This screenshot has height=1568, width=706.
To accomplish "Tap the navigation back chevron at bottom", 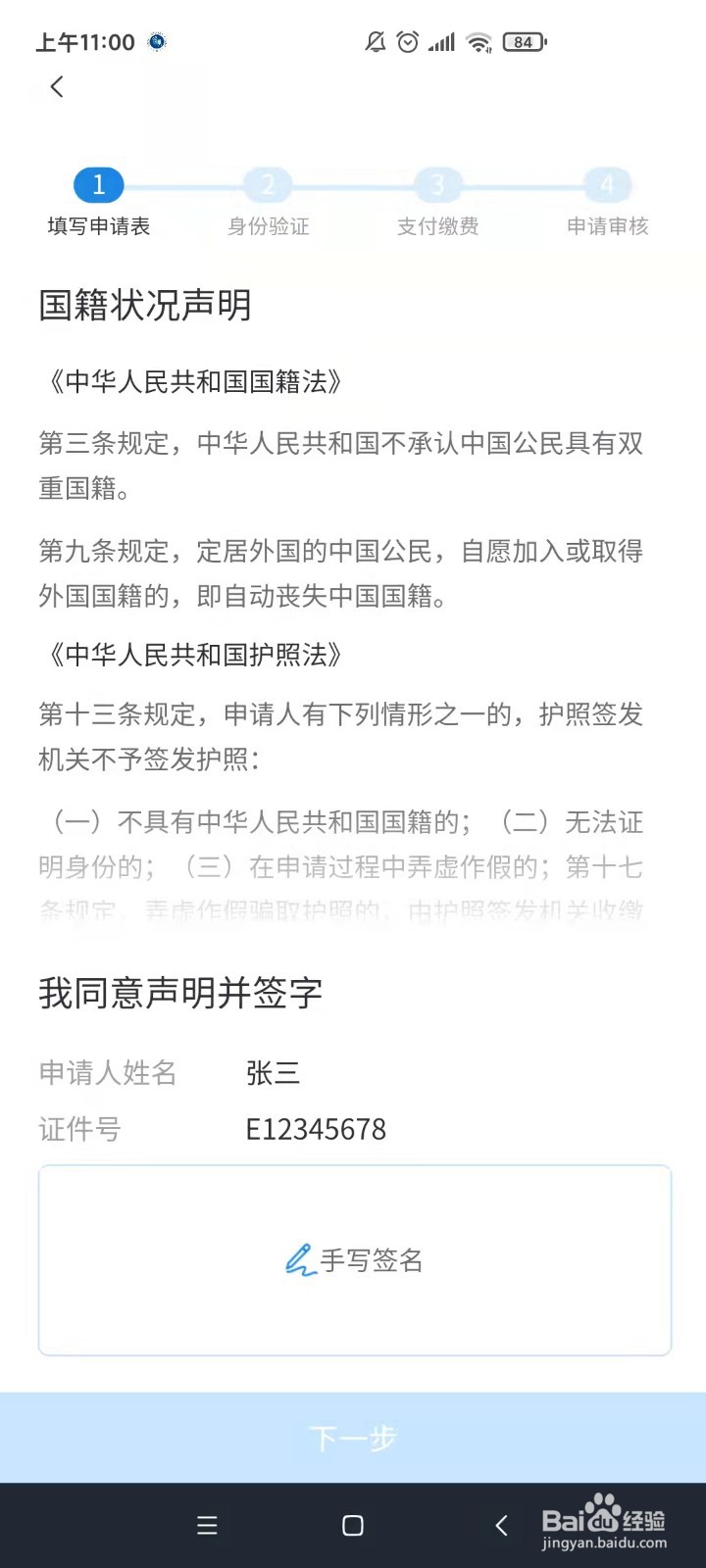I will (x=501, y=1526).
